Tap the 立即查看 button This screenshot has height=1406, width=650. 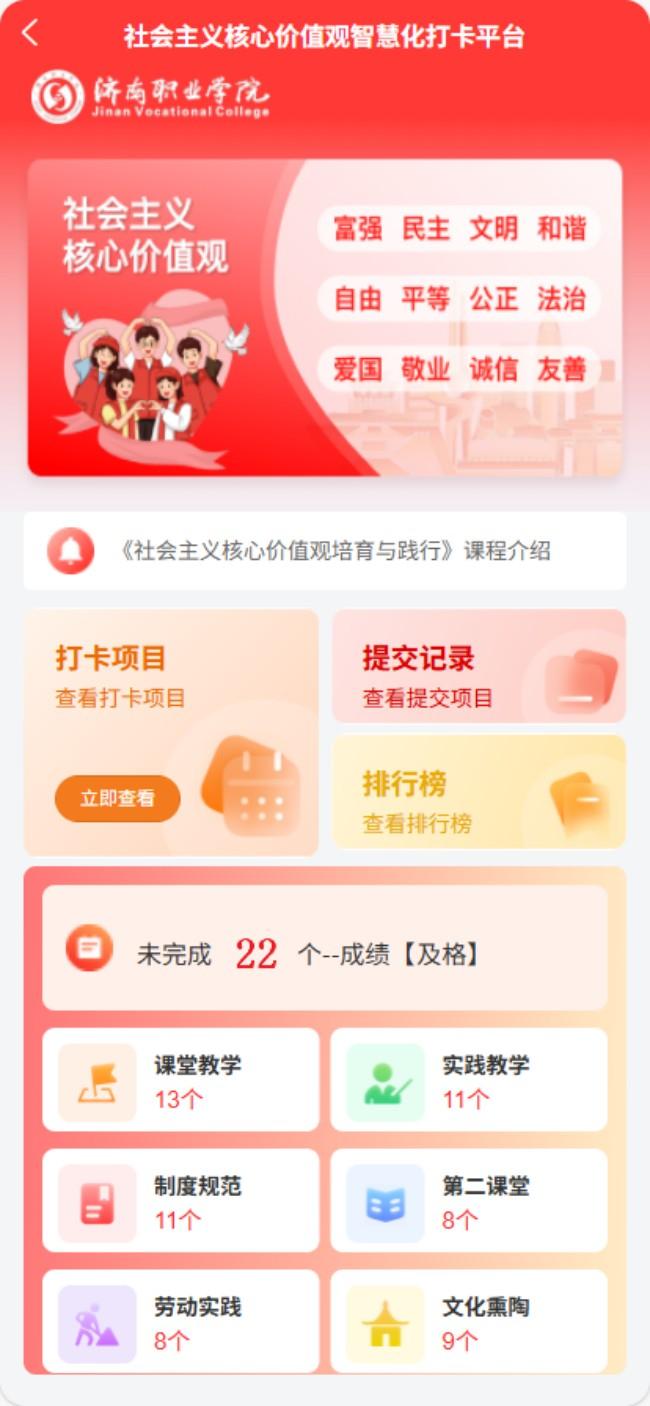[x=117, y=798]
